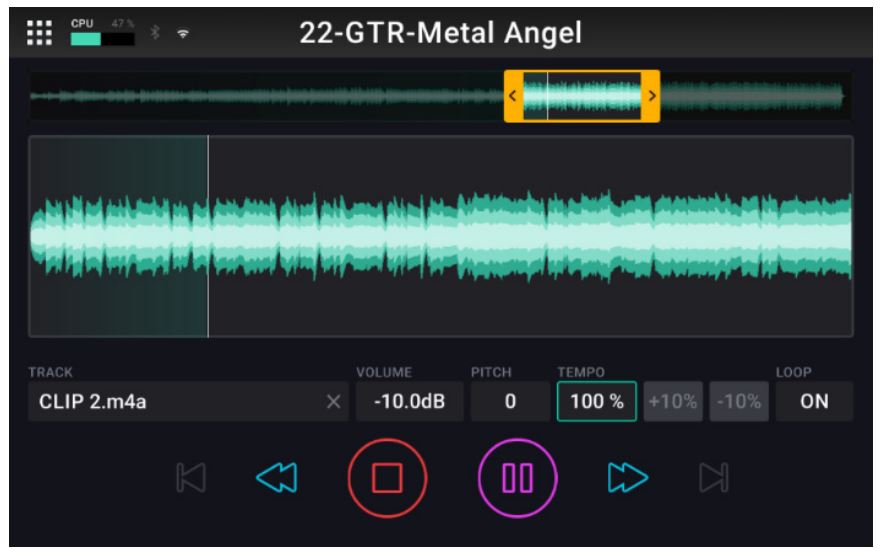
Task: Adjust the -10.0dB volume field
Action: [x=410, y=402]
